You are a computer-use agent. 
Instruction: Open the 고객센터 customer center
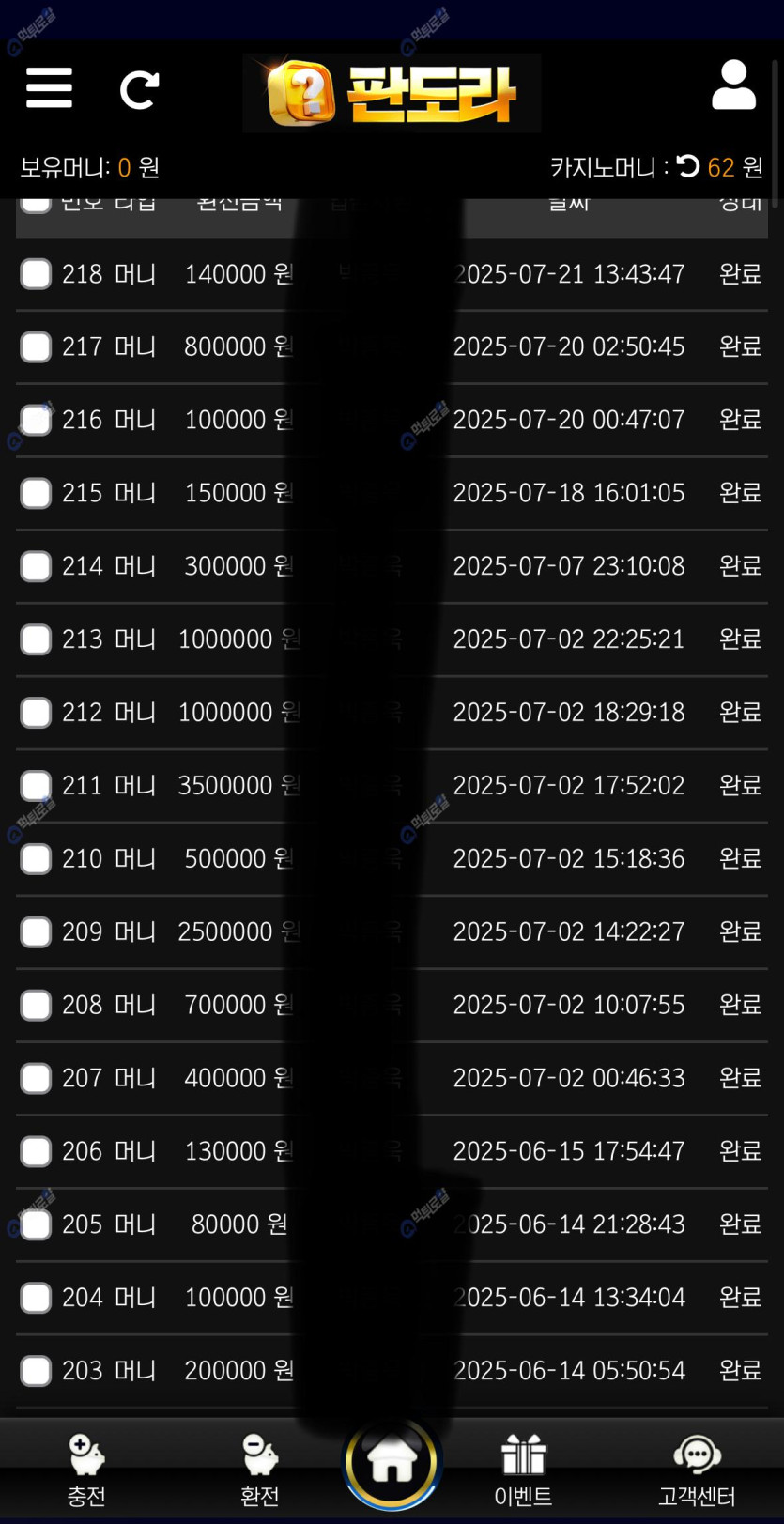click(x=697, y=1470)
